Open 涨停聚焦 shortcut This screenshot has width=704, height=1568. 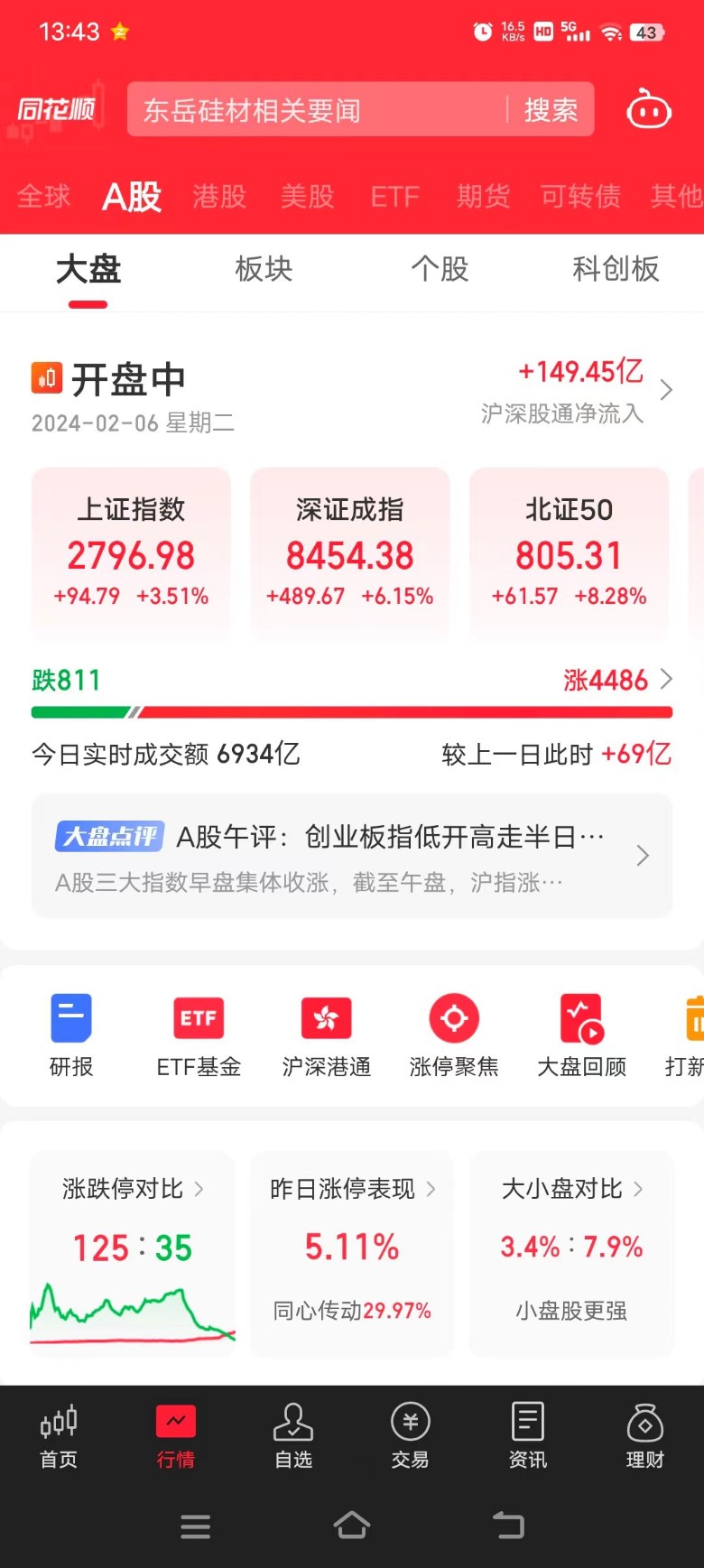pyautogui.click(x=454, y=1035)
